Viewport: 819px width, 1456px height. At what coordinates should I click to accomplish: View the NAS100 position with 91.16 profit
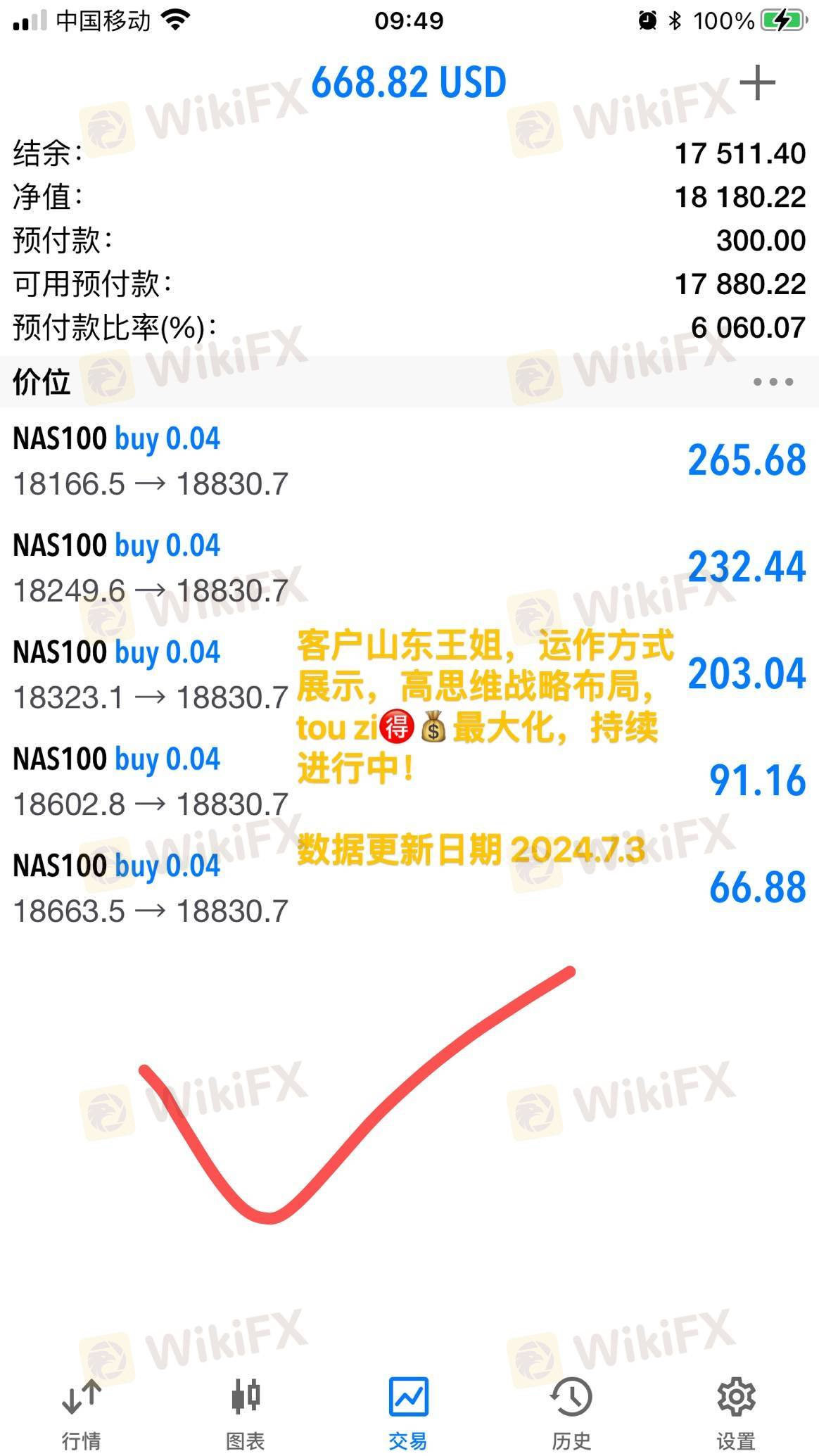(x=410, y=782)
